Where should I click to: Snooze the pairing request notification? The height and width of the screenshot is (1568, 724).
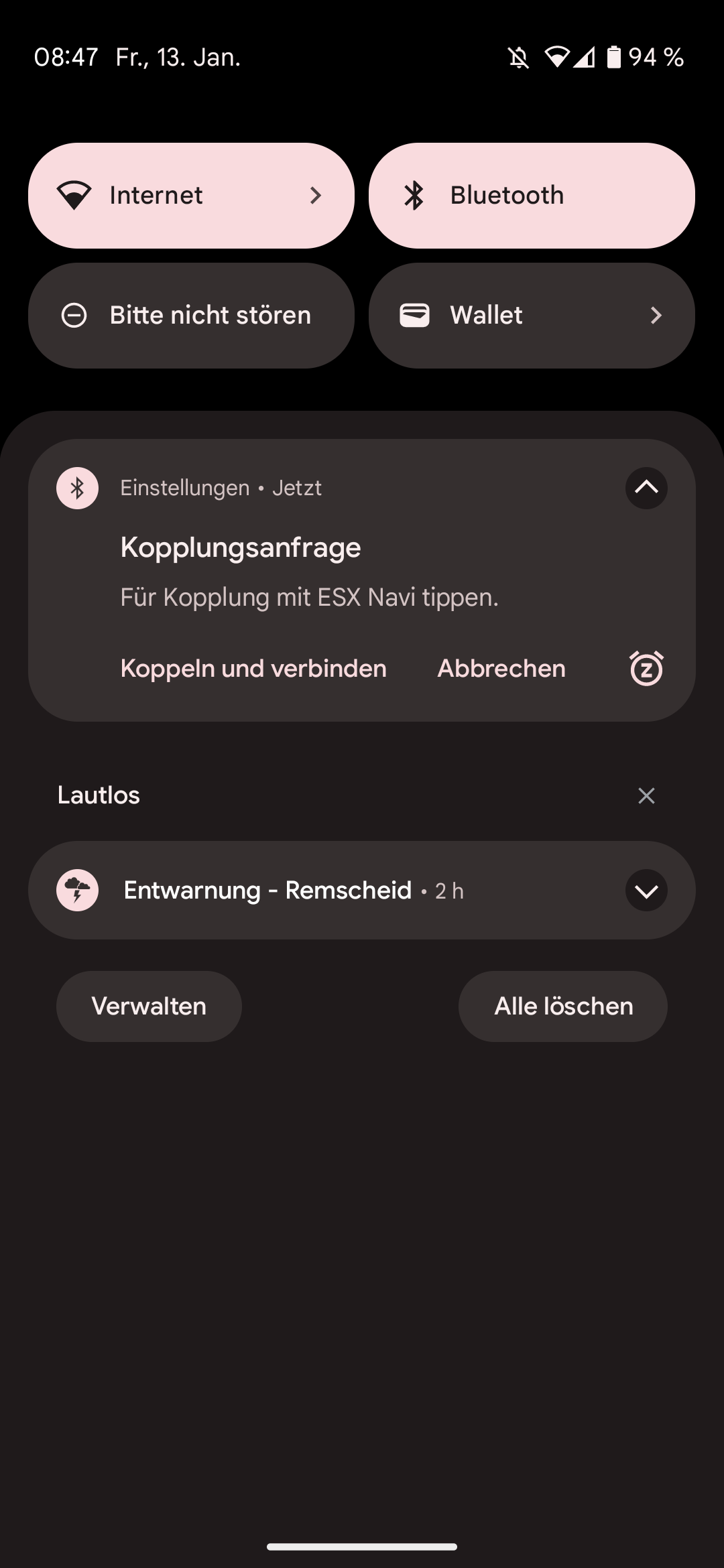646,669
